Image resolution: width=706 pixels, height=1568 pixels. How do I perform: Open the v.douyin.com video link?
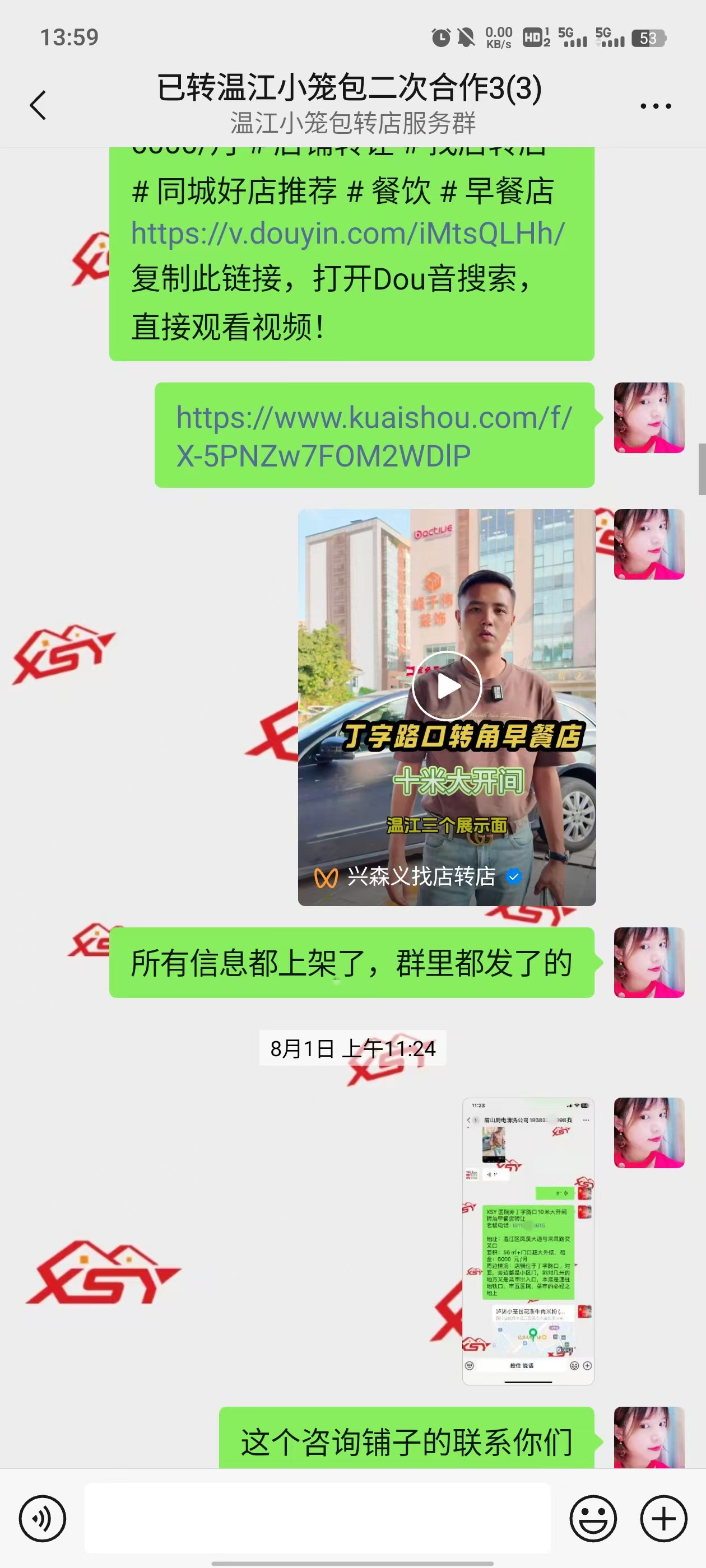[348, 234]
